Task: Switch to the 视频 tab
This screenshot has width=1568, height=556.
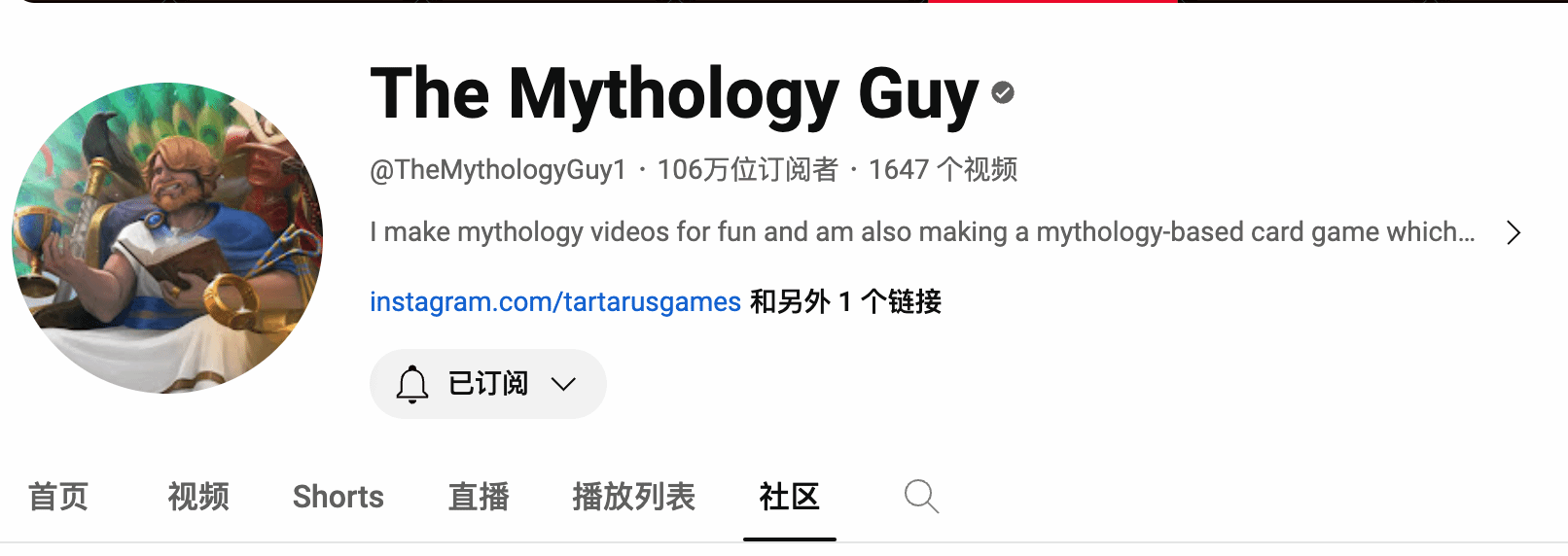Action: coord(198,497)
